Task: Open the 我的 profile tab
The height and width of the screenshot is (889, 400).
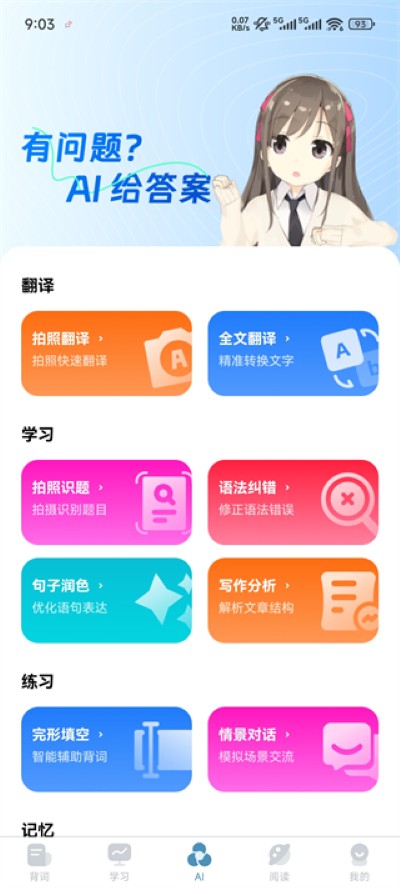Action: click(359, 862)
